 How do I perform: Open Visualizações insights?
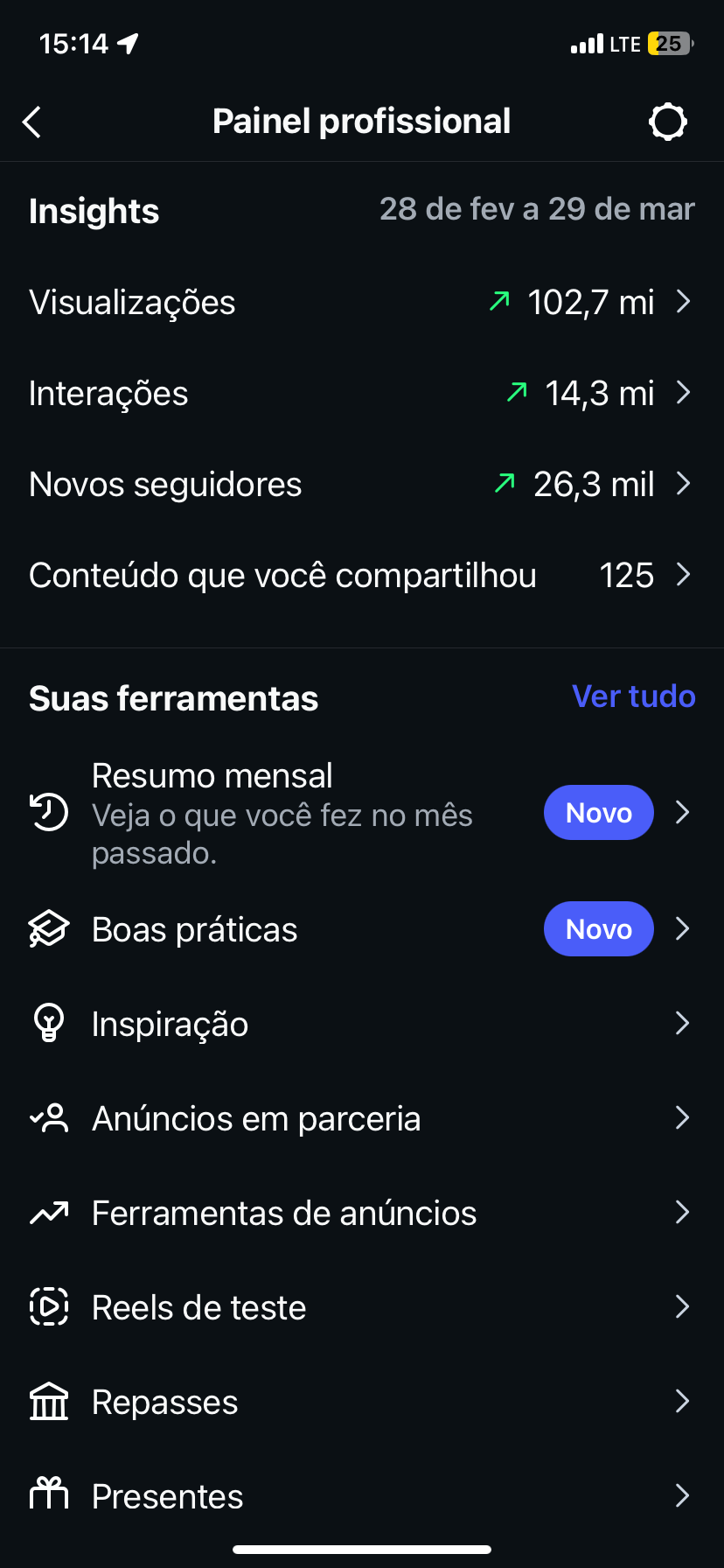[361, 303]
